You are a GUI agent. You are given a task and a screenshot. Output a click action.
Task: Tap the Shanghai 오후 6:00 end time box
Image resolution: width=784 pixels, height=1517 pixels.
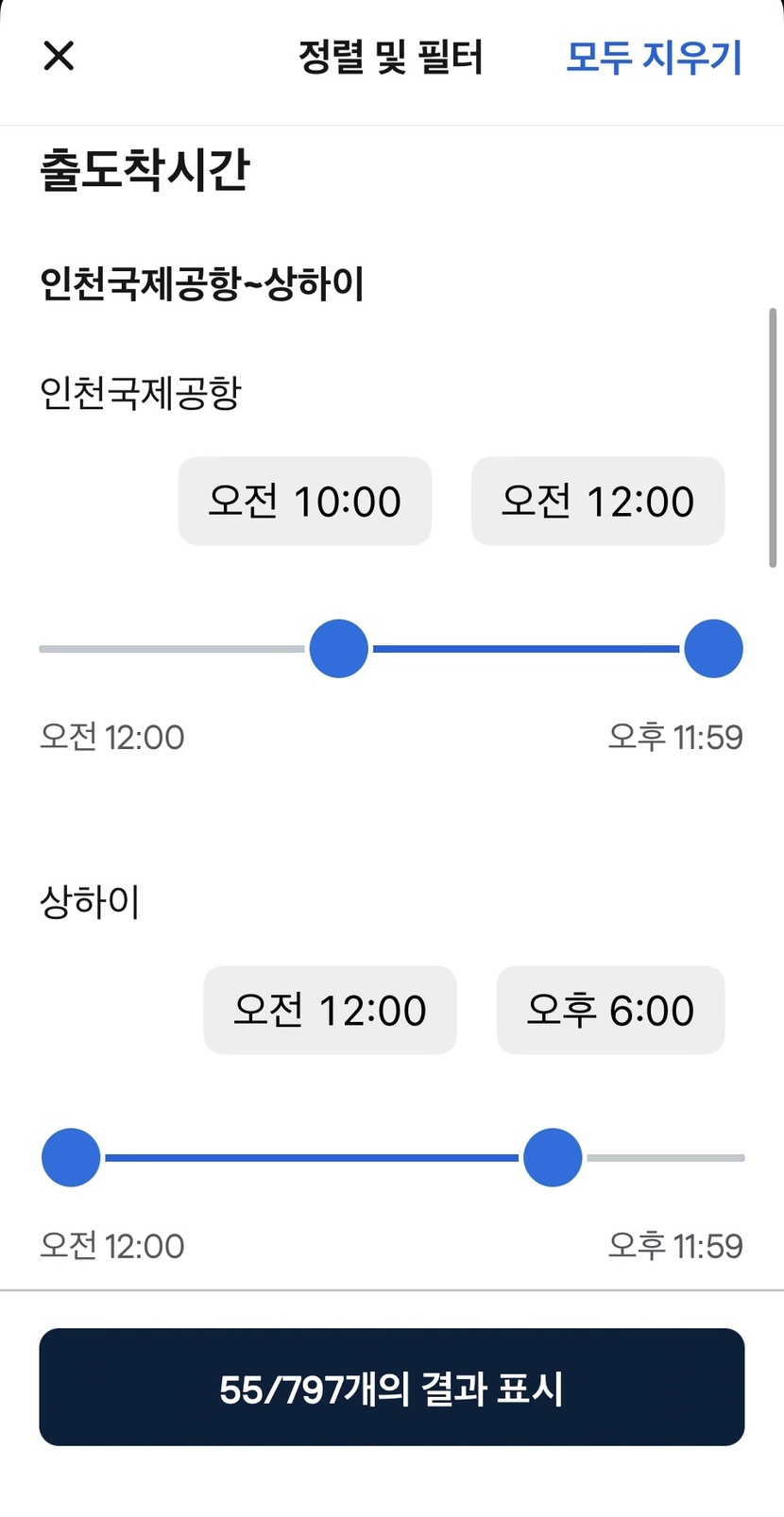tap(610, 1010)
